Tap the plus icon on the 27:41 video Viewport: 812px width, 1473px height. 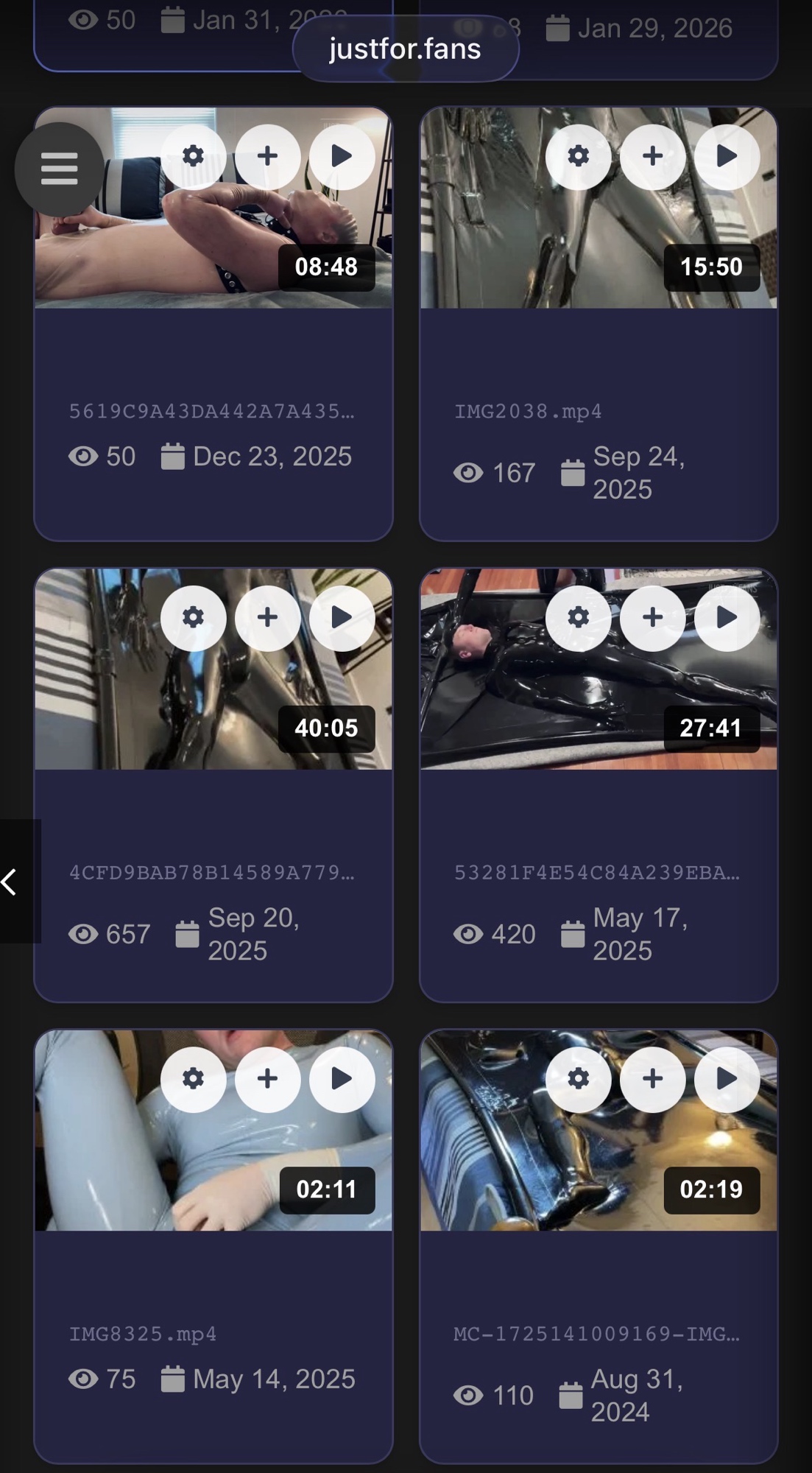652,617
